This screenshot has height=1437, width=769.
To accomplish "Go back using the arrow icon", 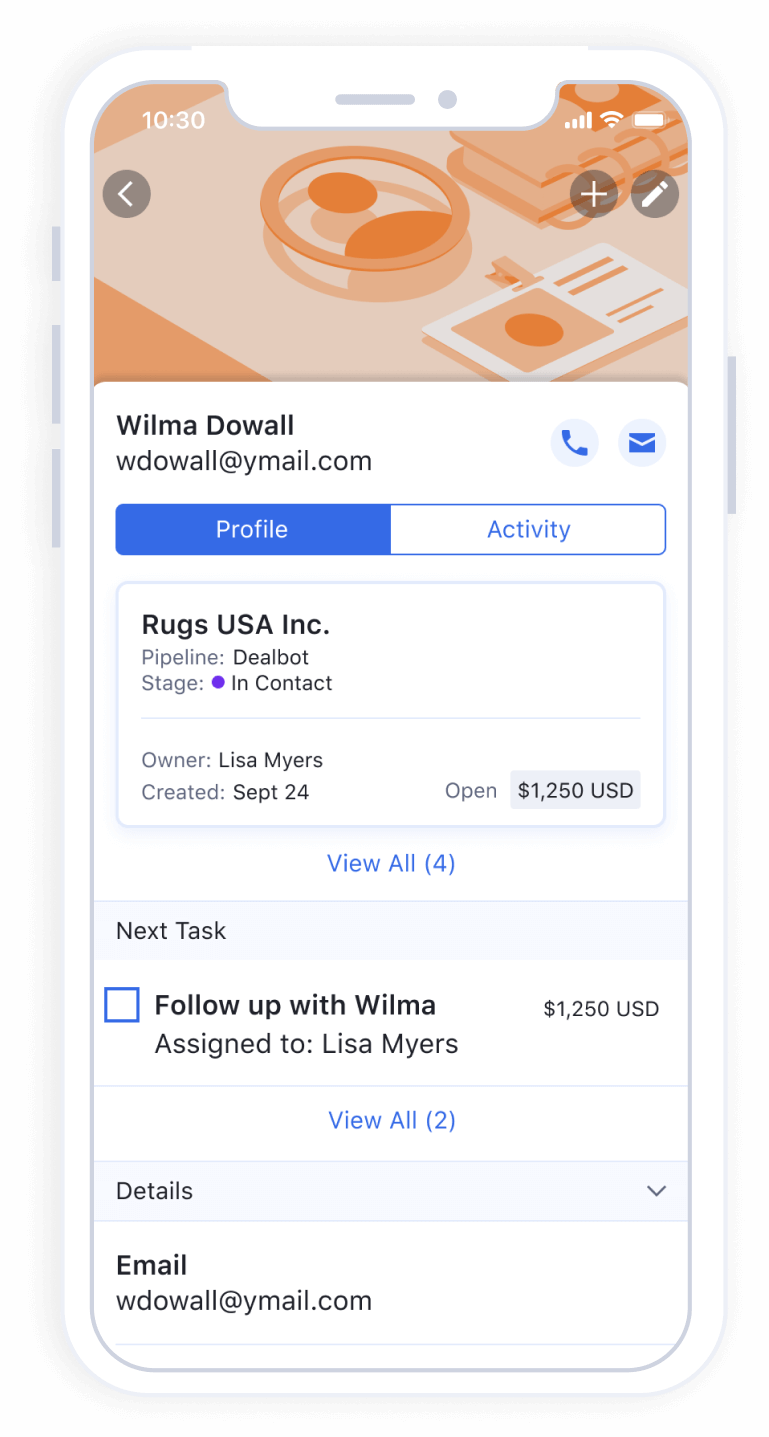I will 126,194.
